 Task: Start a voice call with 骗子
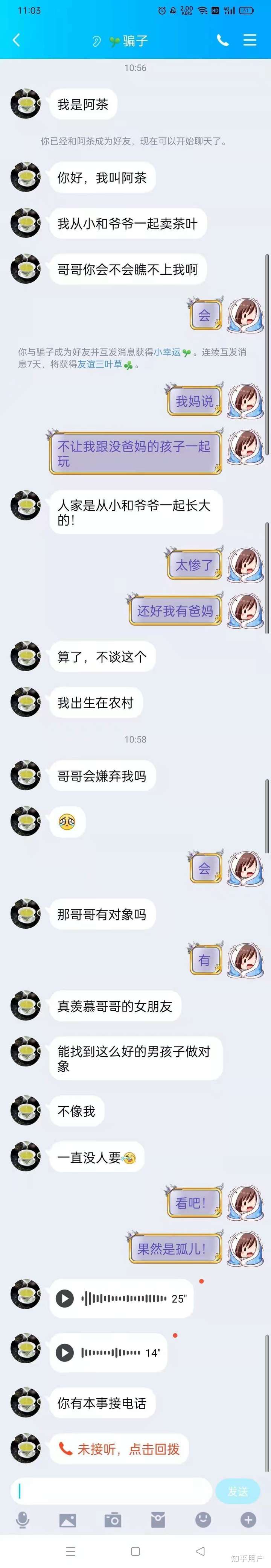pyautogui.click(x=223, y=40)
